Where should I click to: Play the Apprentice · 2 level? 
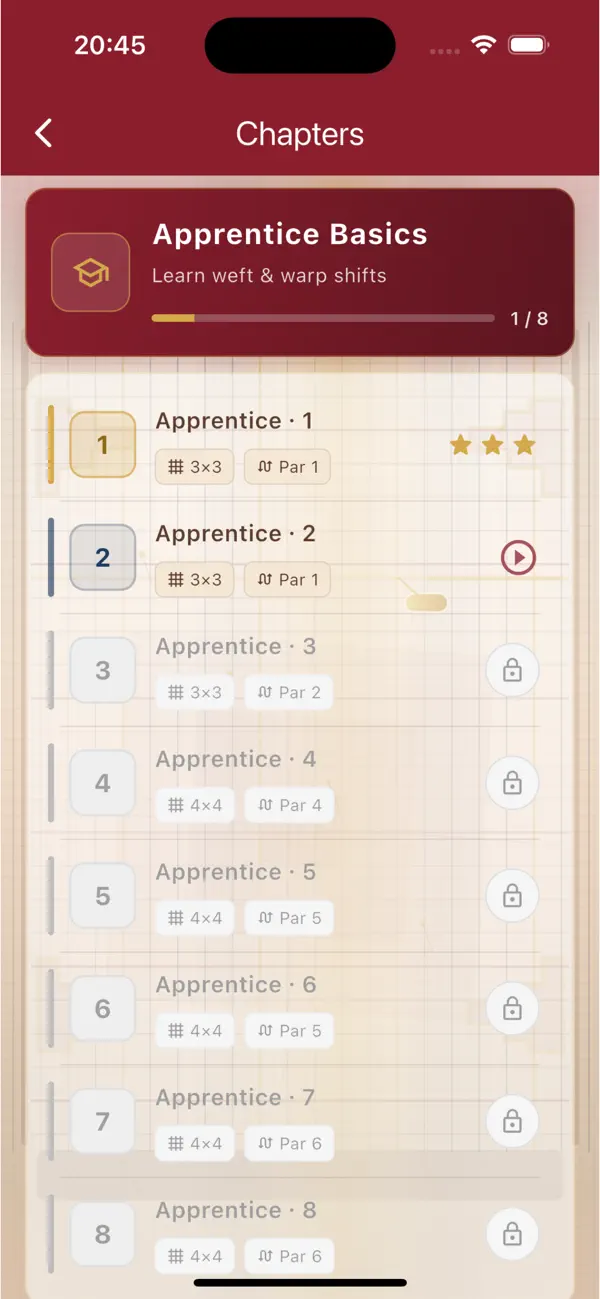click(x=518, y=557)
